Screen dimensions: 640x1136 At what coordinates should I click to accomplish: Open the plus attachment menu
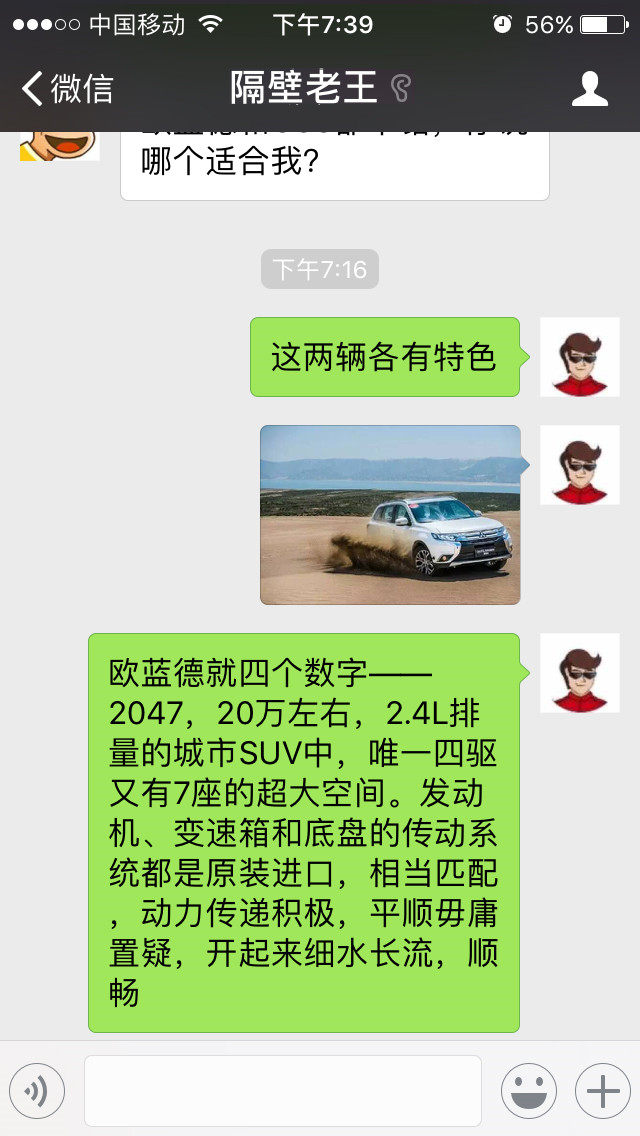click(602, 1090)
